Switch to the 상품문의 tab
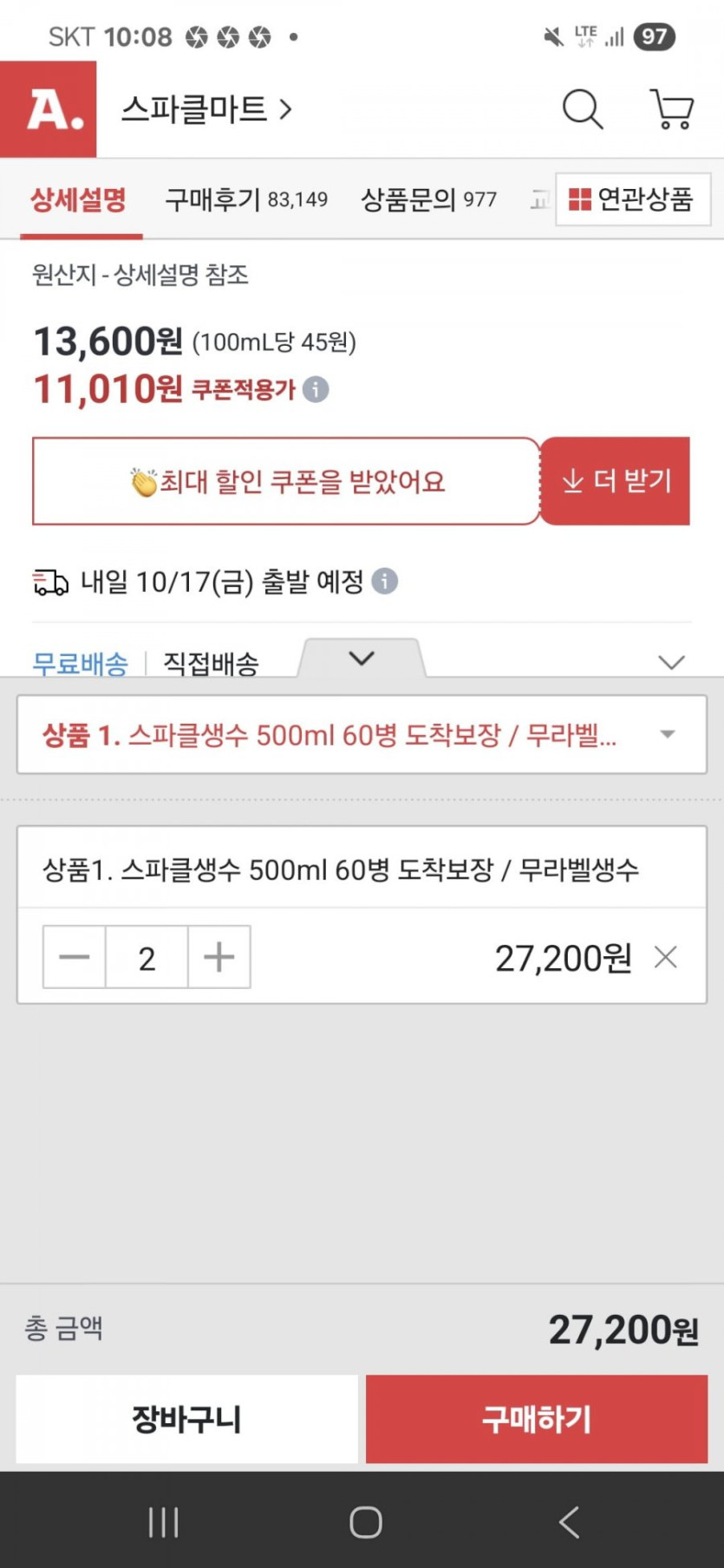The height and width of the screenshot is (1568, 724). tap(428, 200)
